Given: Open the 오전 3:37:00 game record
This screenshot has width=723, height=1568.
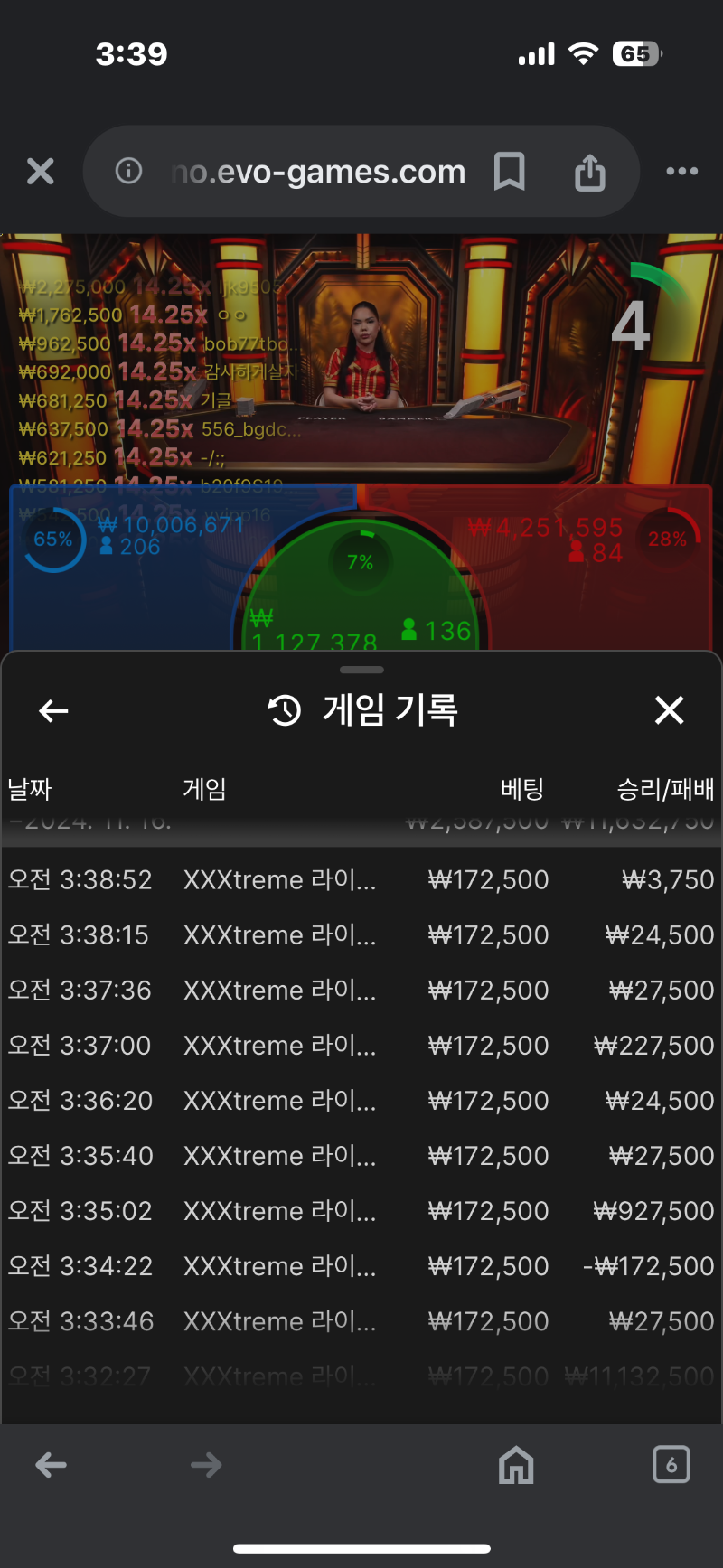Looking at the screenshot, I should click(361, 1045).
